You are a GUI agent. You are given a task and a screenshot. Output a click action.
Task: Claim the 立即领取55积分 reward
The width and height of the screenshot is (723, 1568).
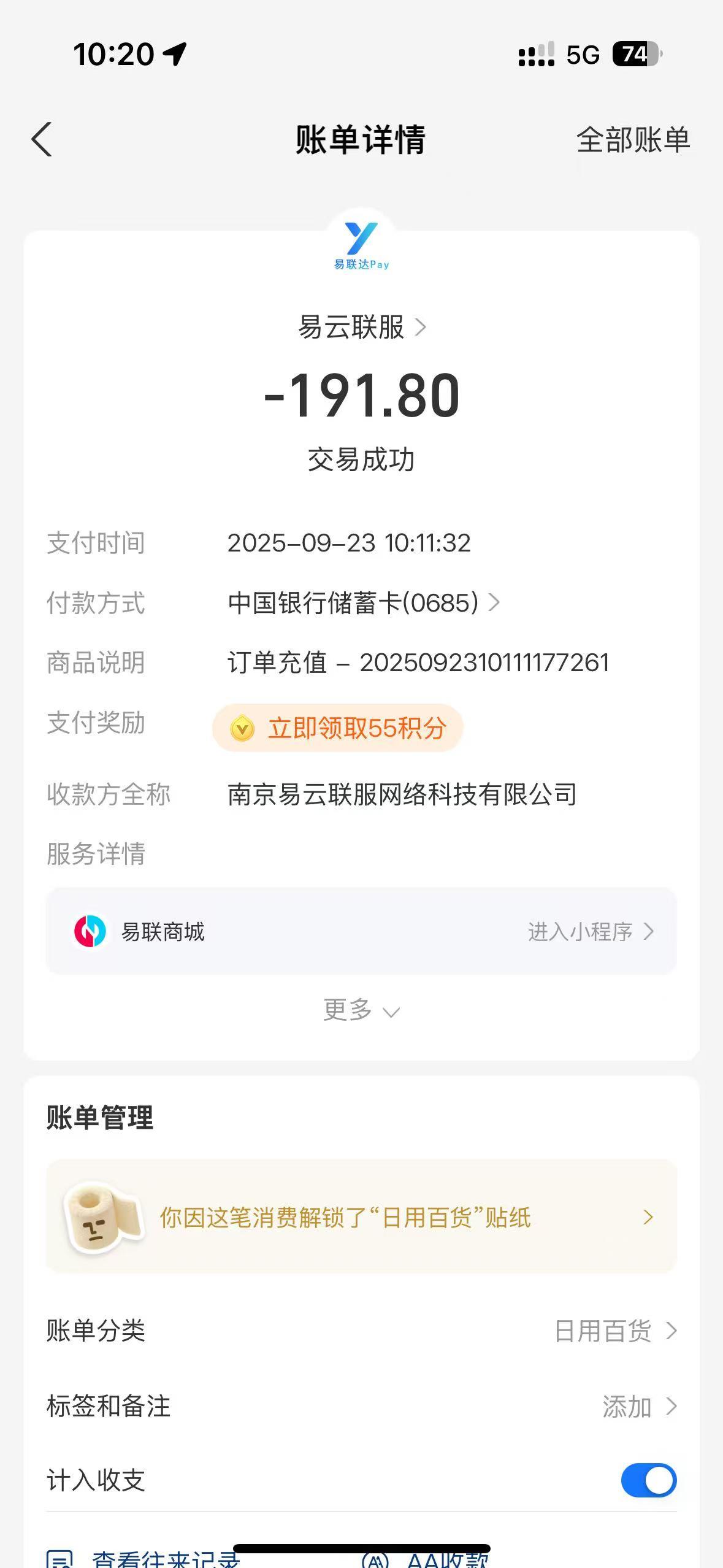[338, 728]
